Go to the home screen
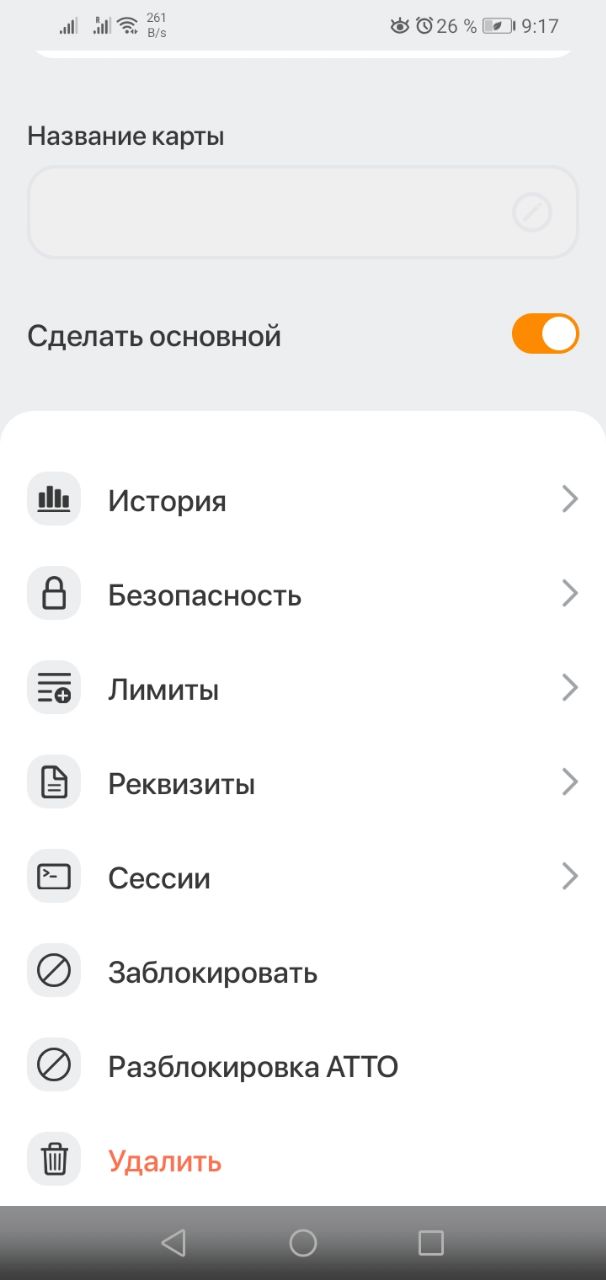The image size is (606, 1280). [303, 1243]
